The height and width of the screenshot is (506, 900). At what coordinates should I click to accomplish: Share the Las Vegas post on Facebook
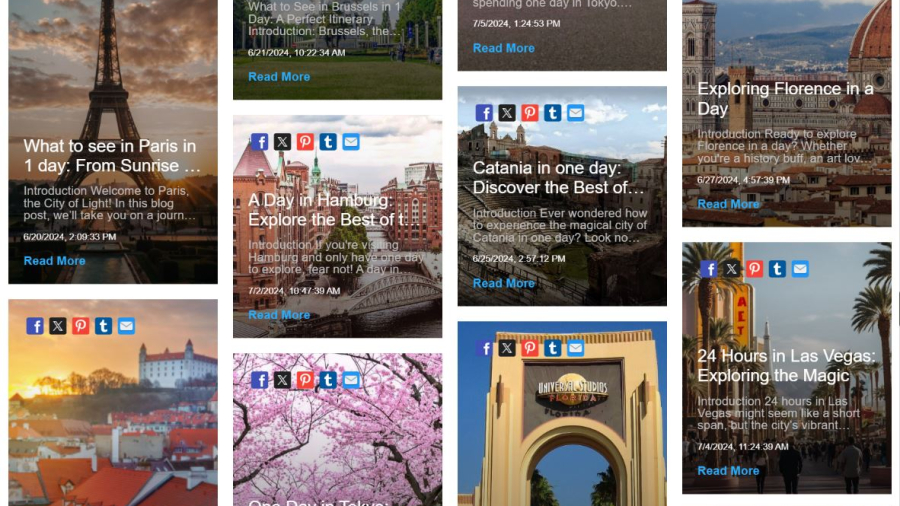coord(709,269)
